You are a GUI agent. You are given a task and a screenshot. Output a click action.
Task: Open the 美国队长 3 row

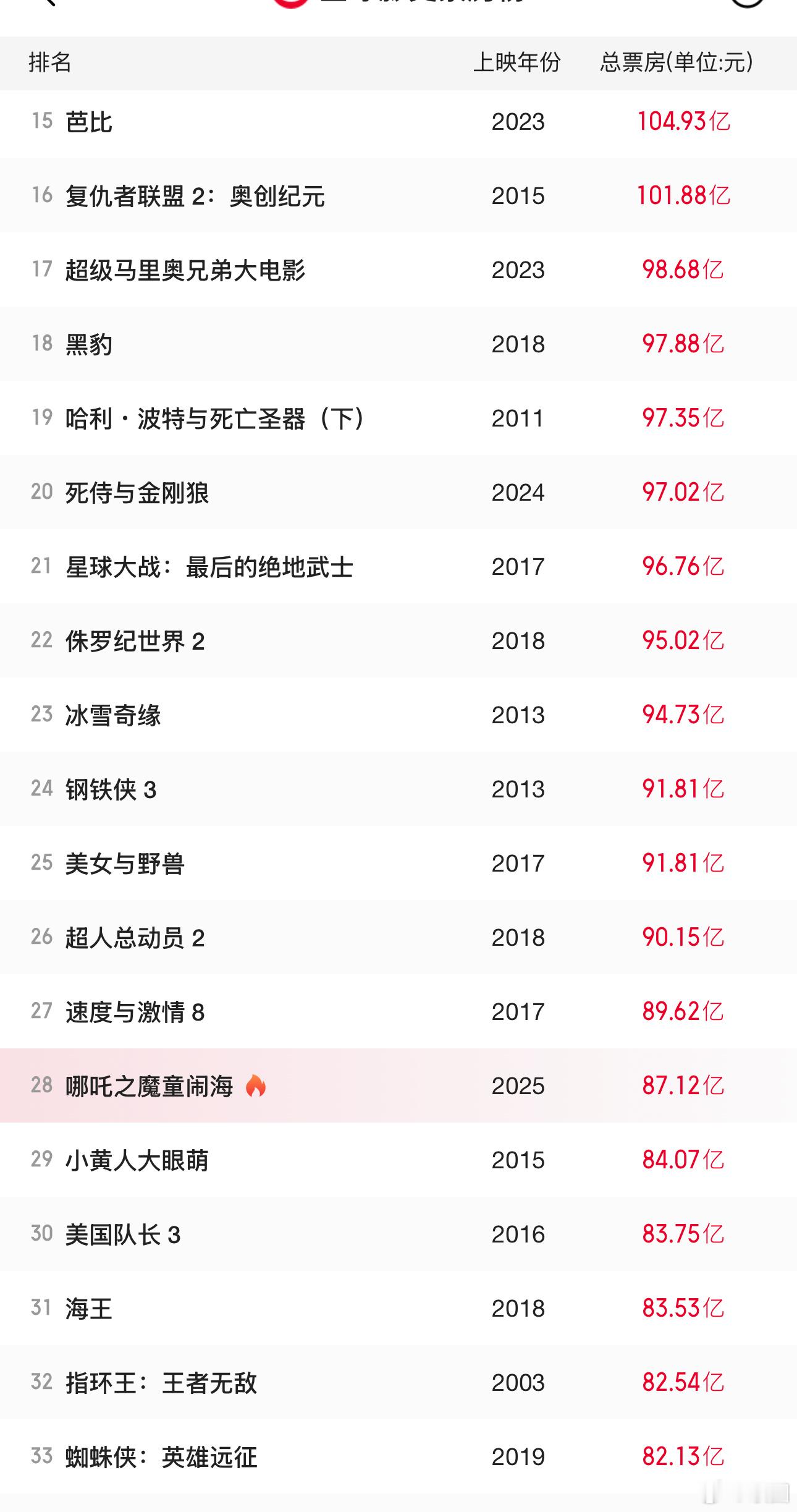(399, 1234)
